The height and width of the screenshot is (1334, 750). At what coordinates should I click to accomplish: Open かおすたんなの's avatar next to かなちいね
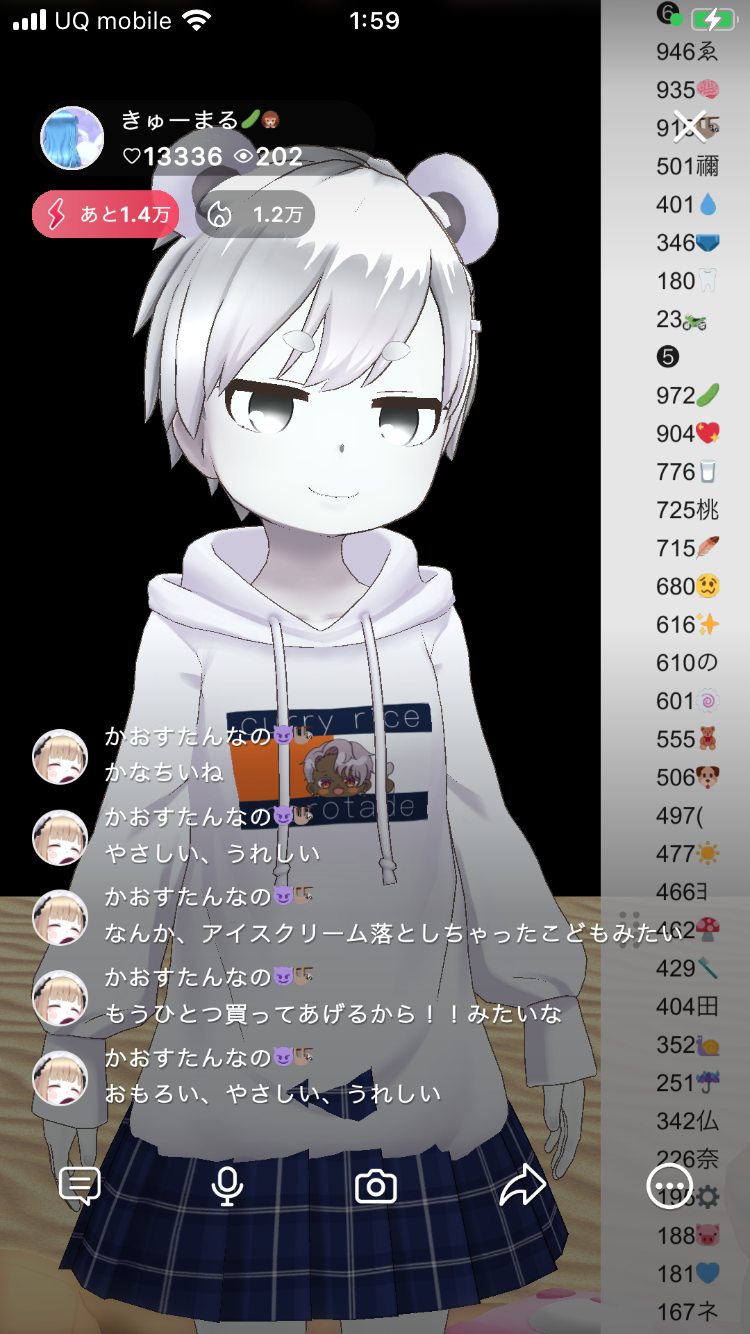click(x=60, y=757)
